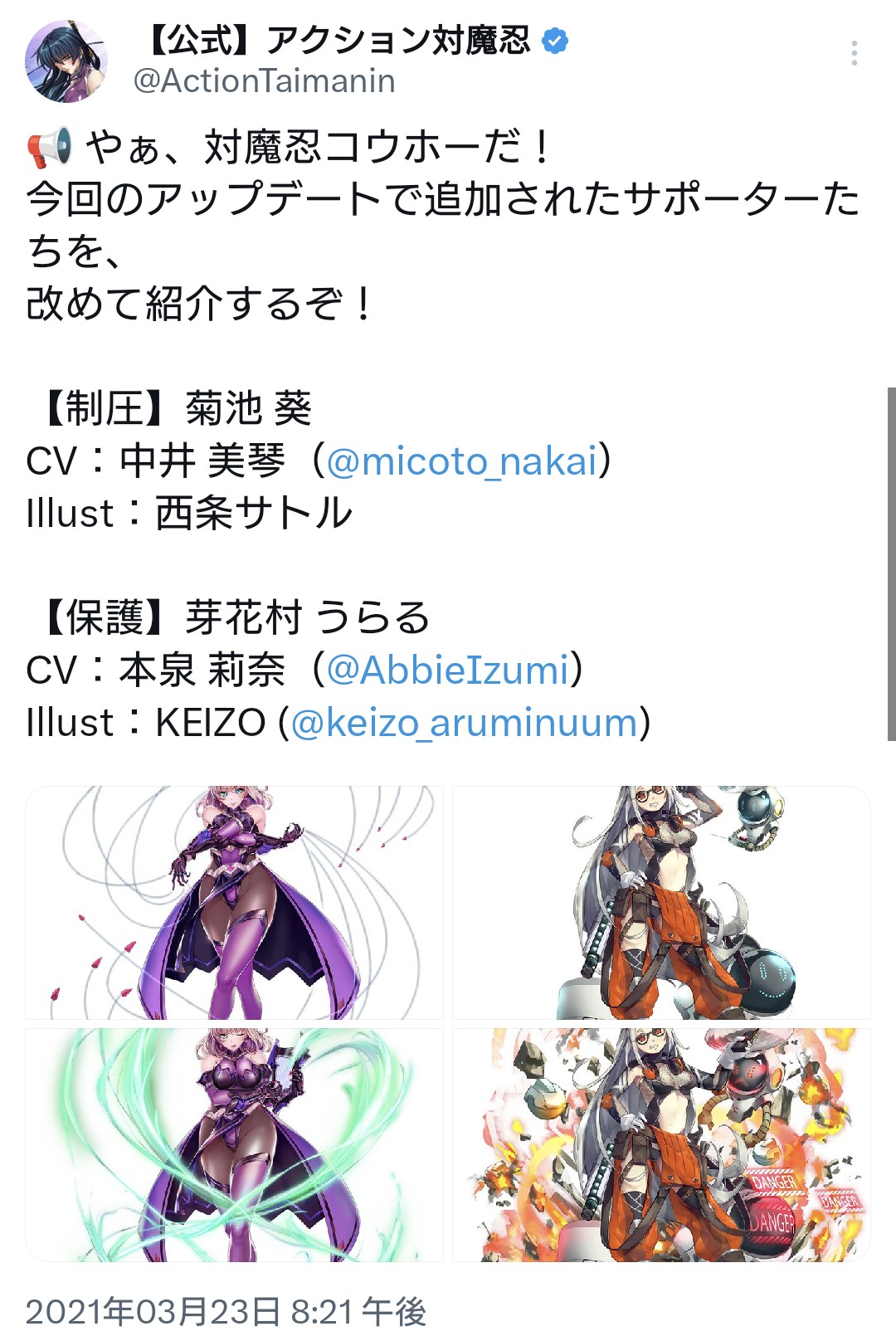Open the tweet overflow menu
The height and width of the screenshot is (1336, 896).
(x=854, y=54)
